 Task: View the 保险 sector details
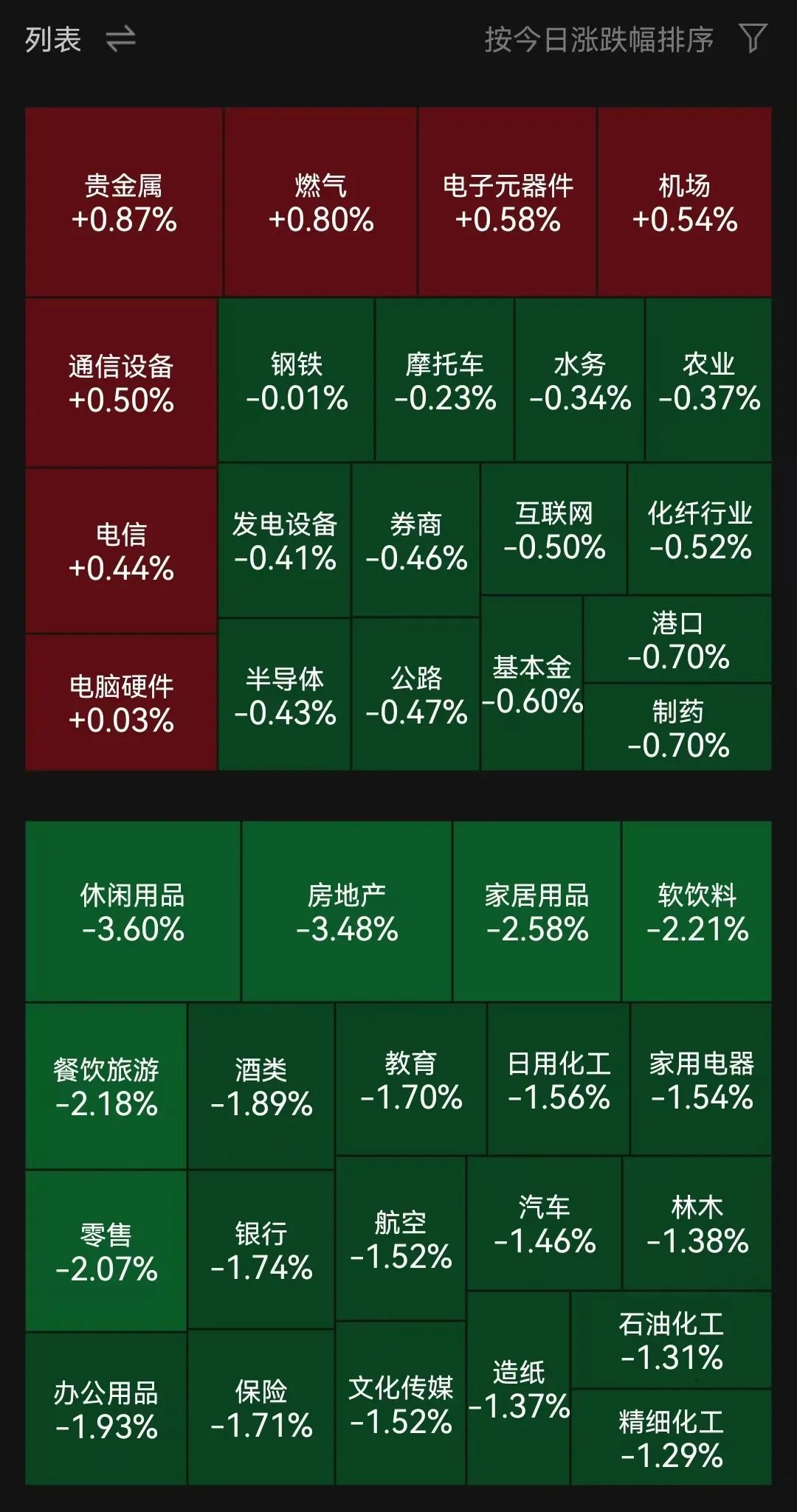point(261,1408)
